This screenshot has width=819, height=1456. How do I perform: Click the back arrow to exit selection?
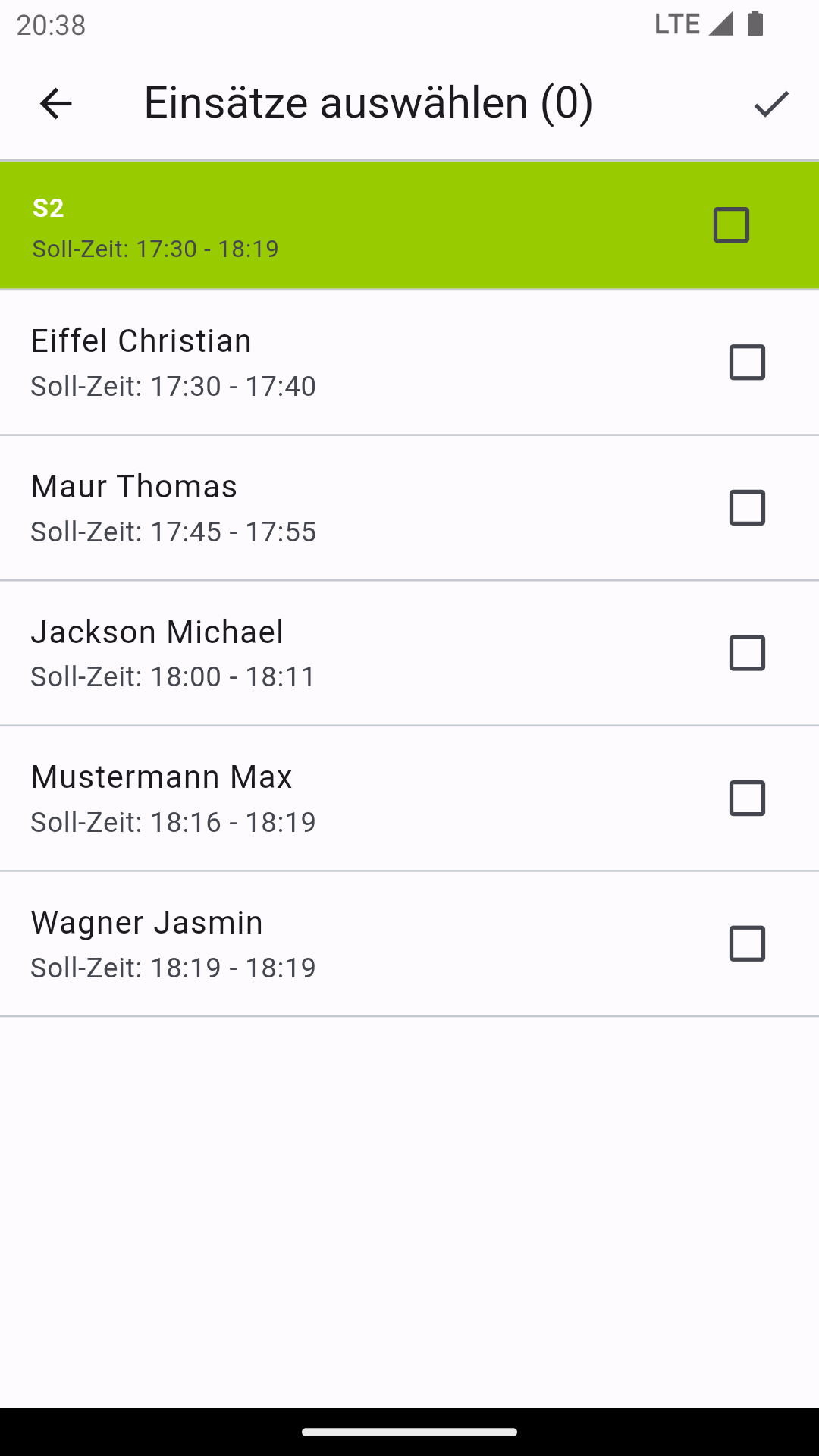click(55, 103)
